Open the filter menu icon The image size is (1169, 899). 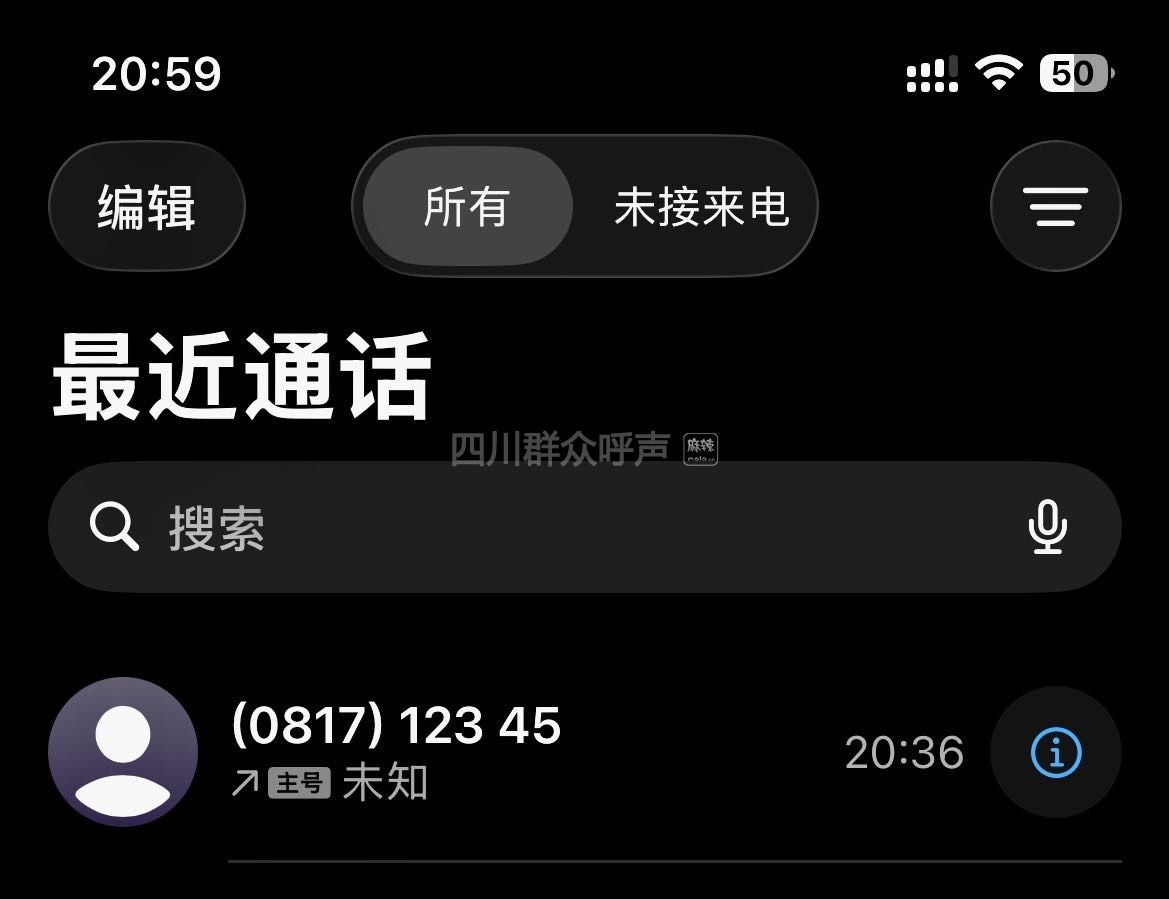pyautogui.click(x=1055, y=207)
